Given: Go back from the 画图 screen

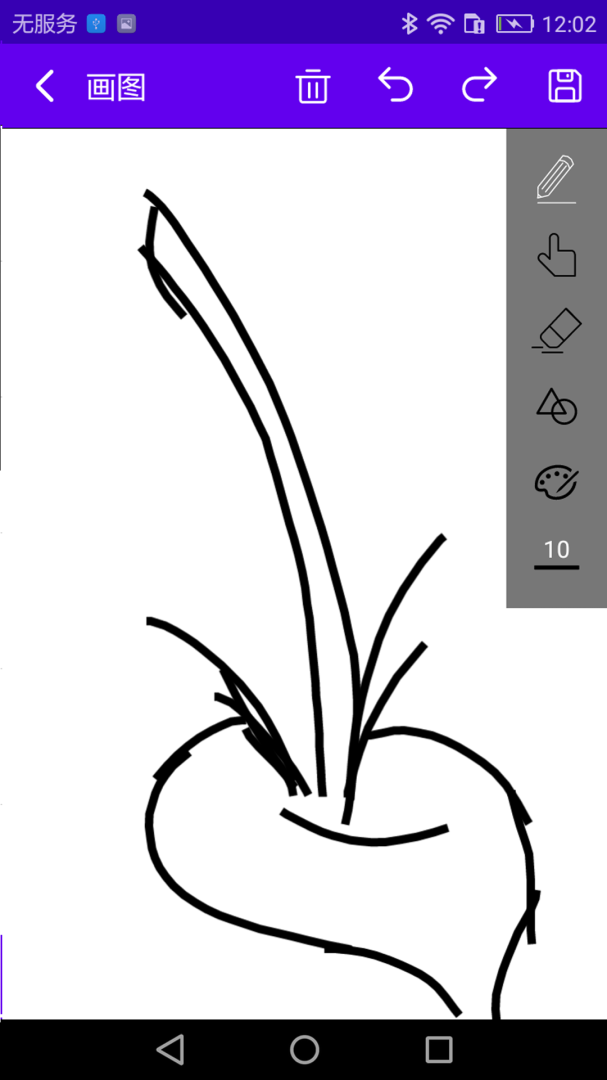Looking at the screenshot, I should 45,87.
